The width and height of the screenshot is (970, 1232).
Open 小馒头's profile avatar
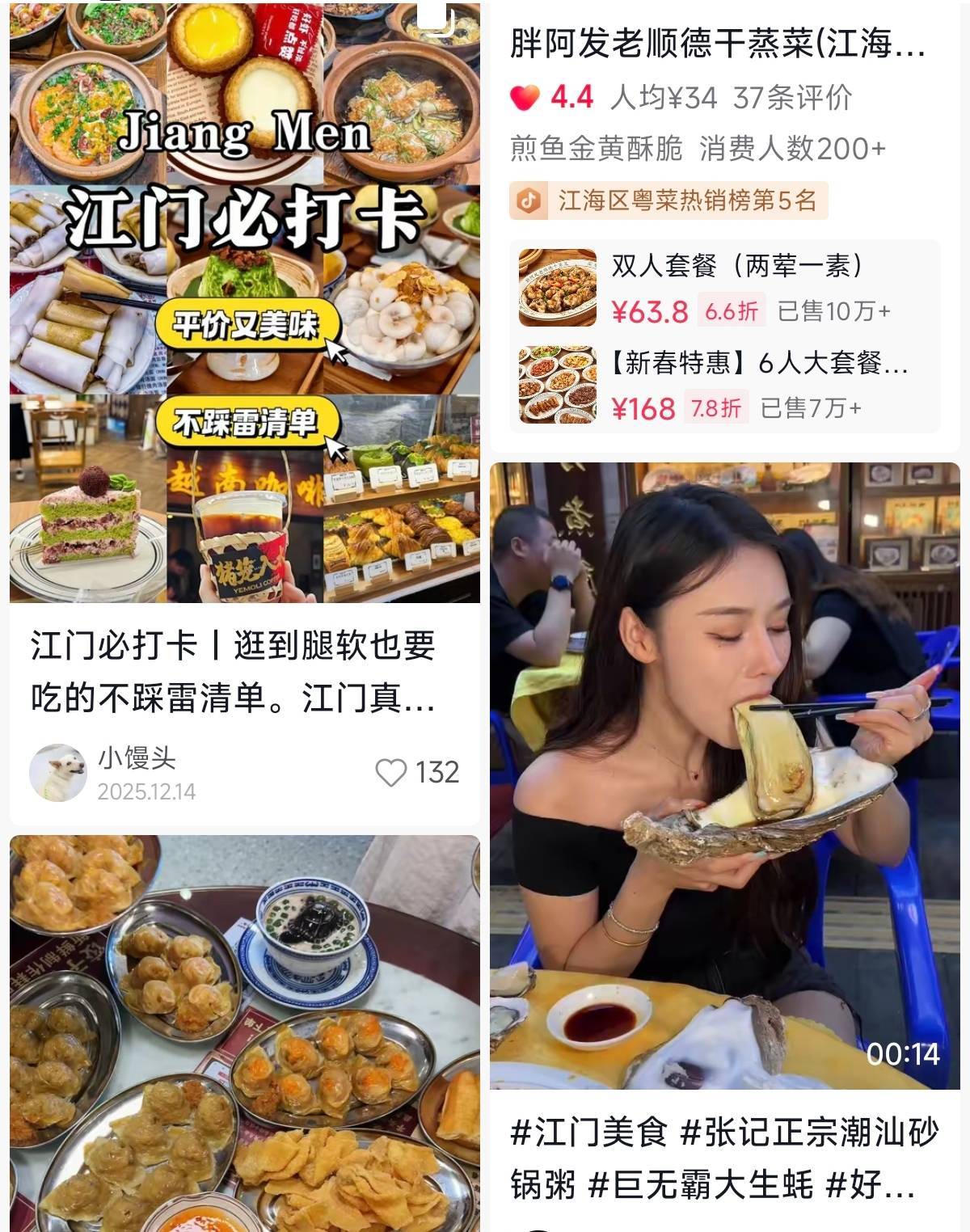(57, 773)
